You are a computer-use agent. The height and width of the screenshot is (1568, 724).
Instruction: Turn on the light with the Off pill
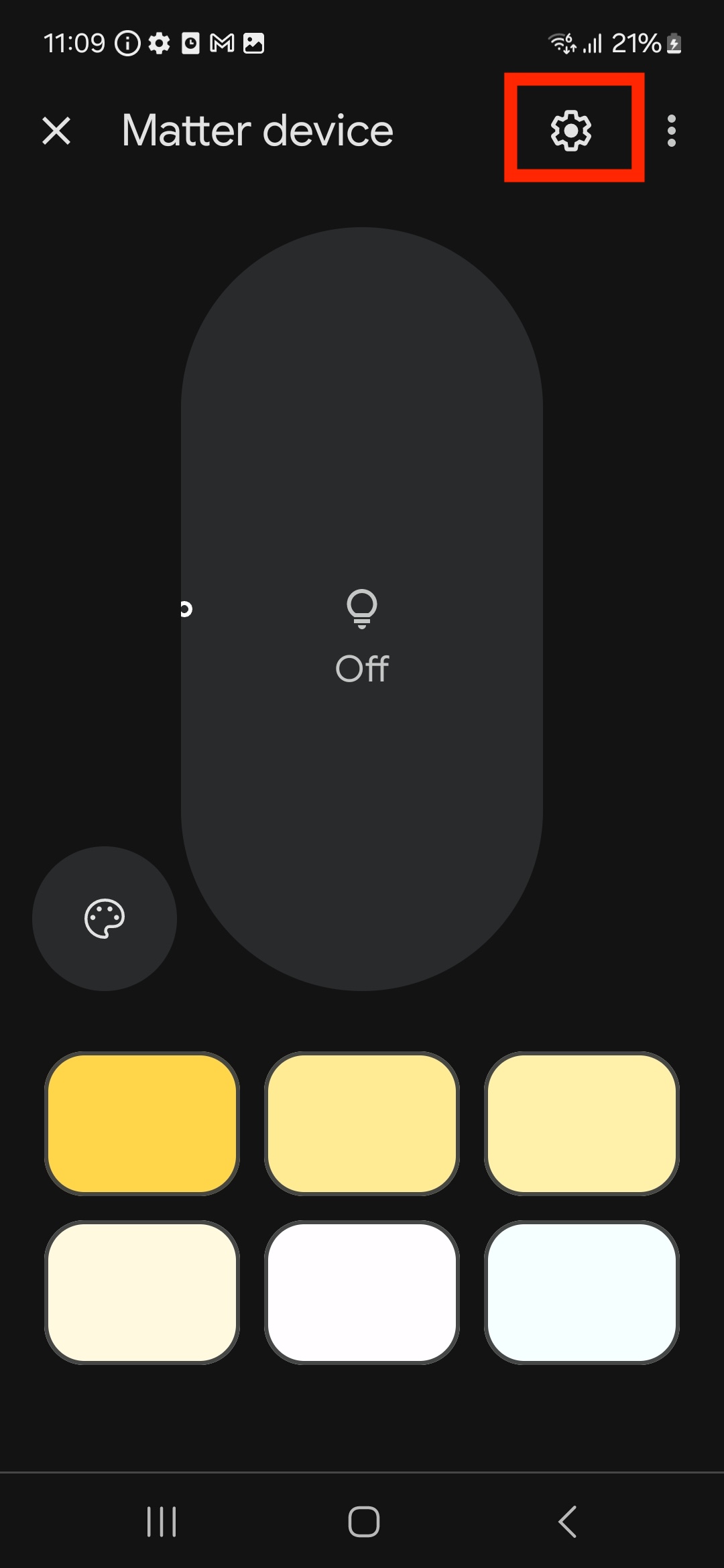[362, 608]
